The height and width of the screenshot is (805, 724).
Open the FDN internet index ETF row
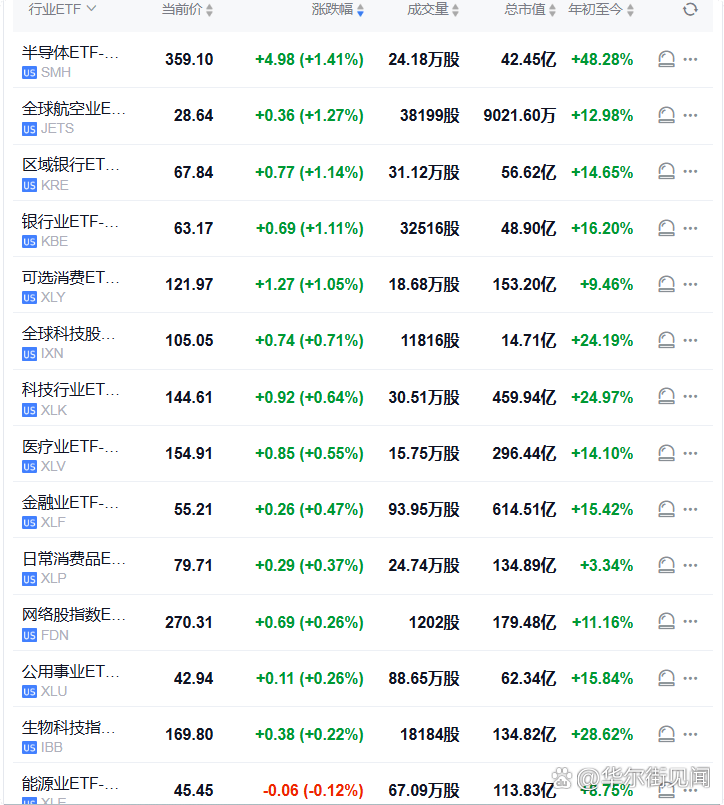click(70, 622)
